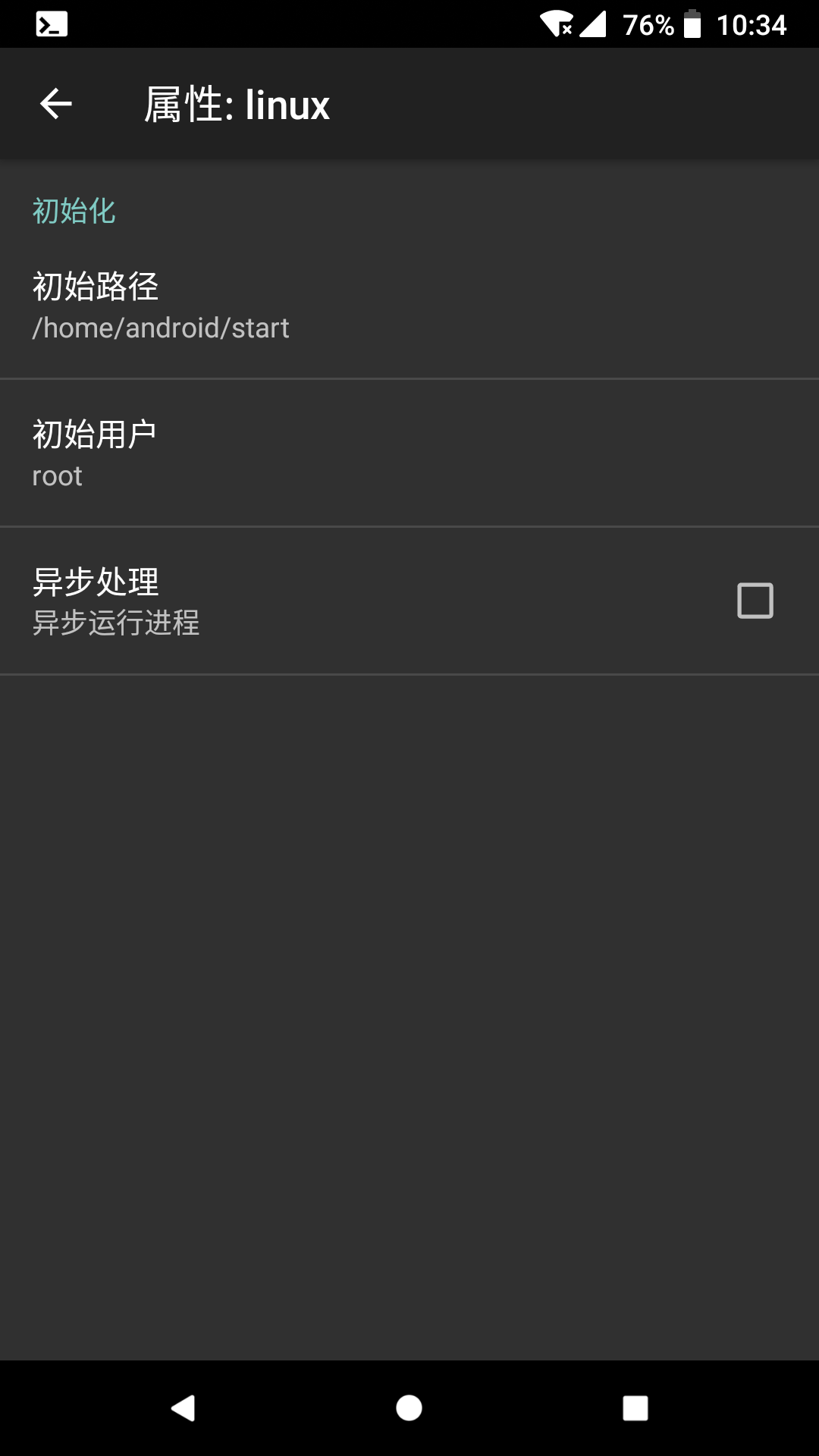Enable the 异步处理 checkbox
The width and height of the screenshot is (819, 1456).
755,601
